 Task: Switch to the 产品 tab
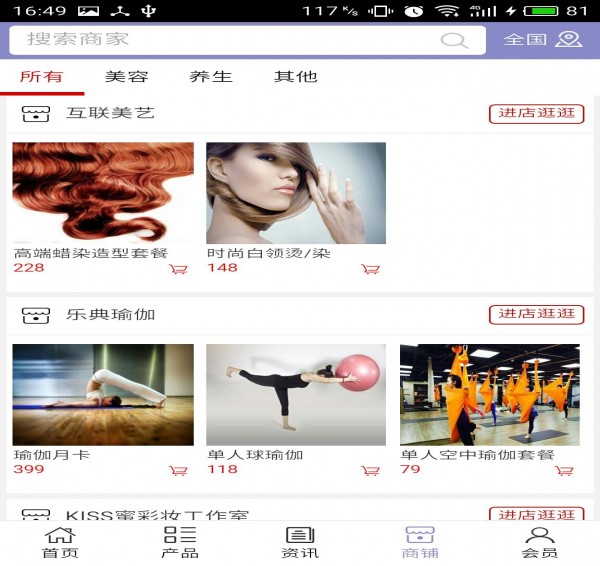pyautogui.click(x=180, y=542)
